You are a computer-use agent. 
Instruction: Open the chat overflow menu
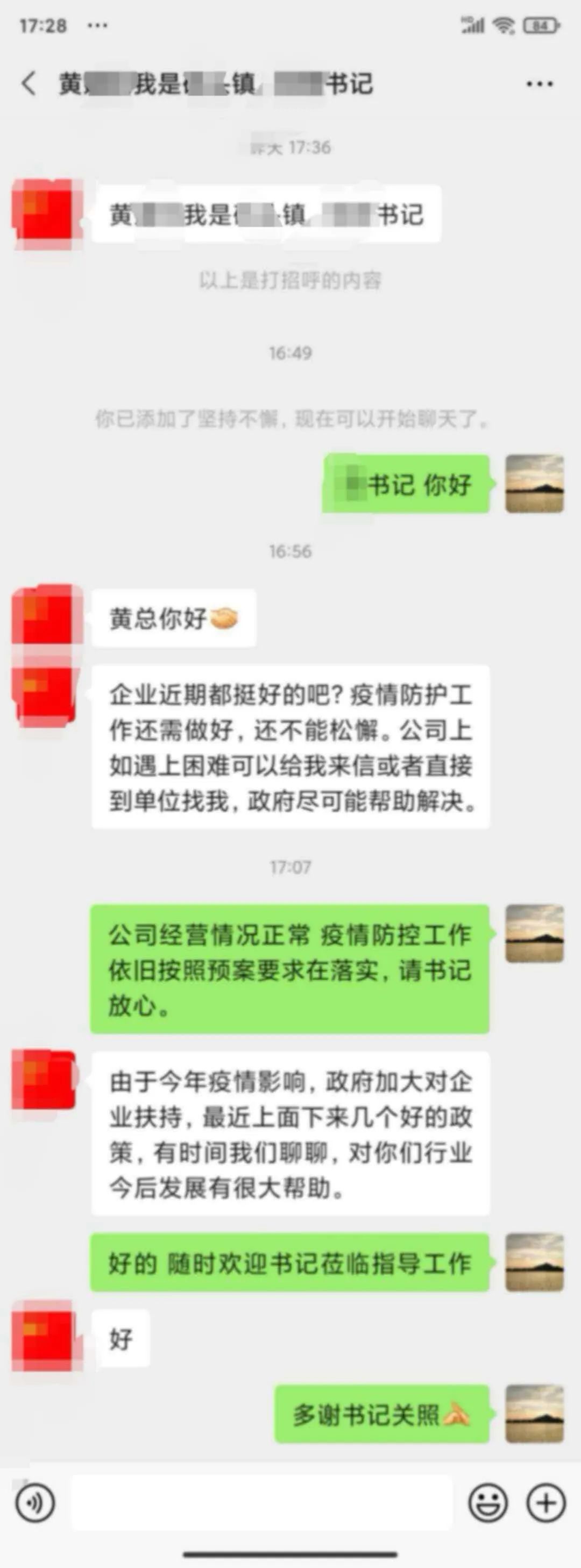click(539, 84)
